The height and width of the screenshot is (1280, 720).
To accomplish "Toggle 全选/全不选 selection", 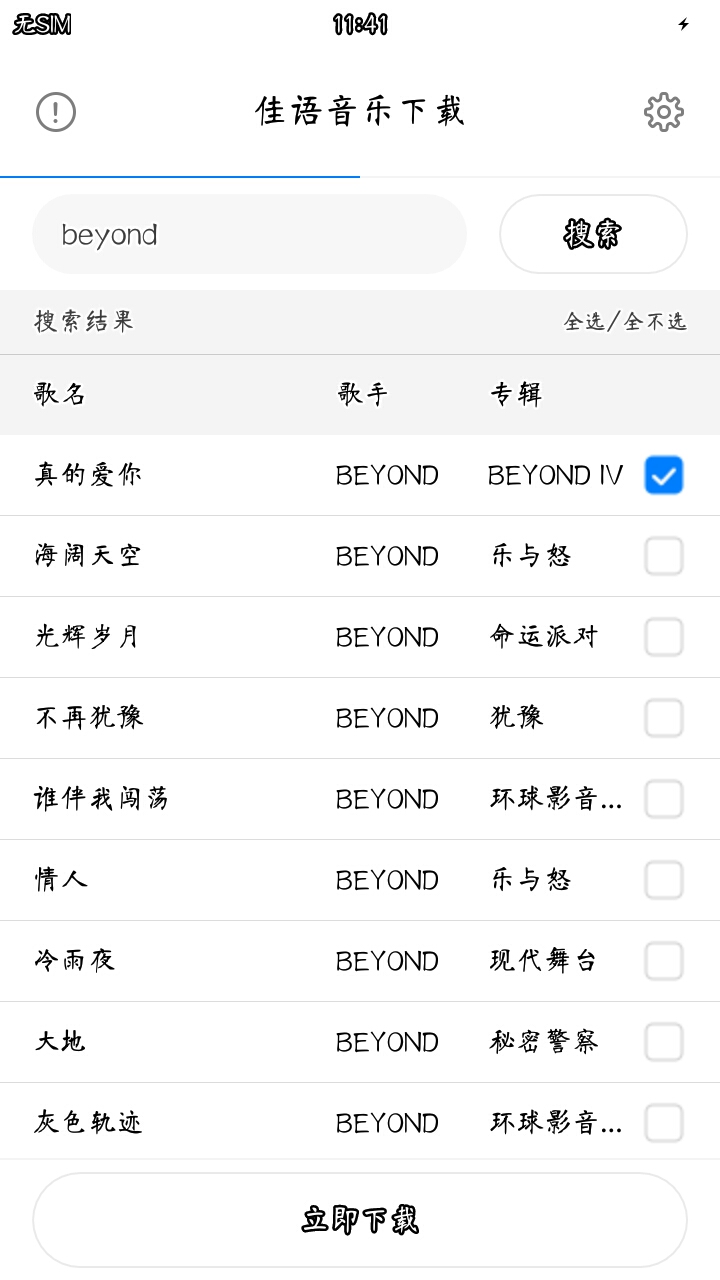I will pyautogui.click(x=625, y=321).
